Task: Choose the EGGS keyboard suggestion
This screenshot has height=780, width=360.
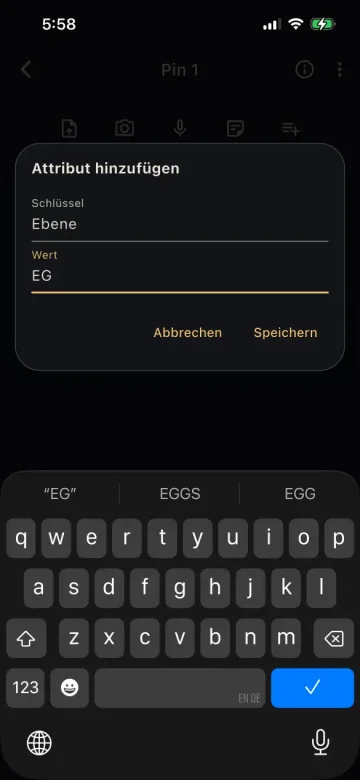Action: coord(180,493)
